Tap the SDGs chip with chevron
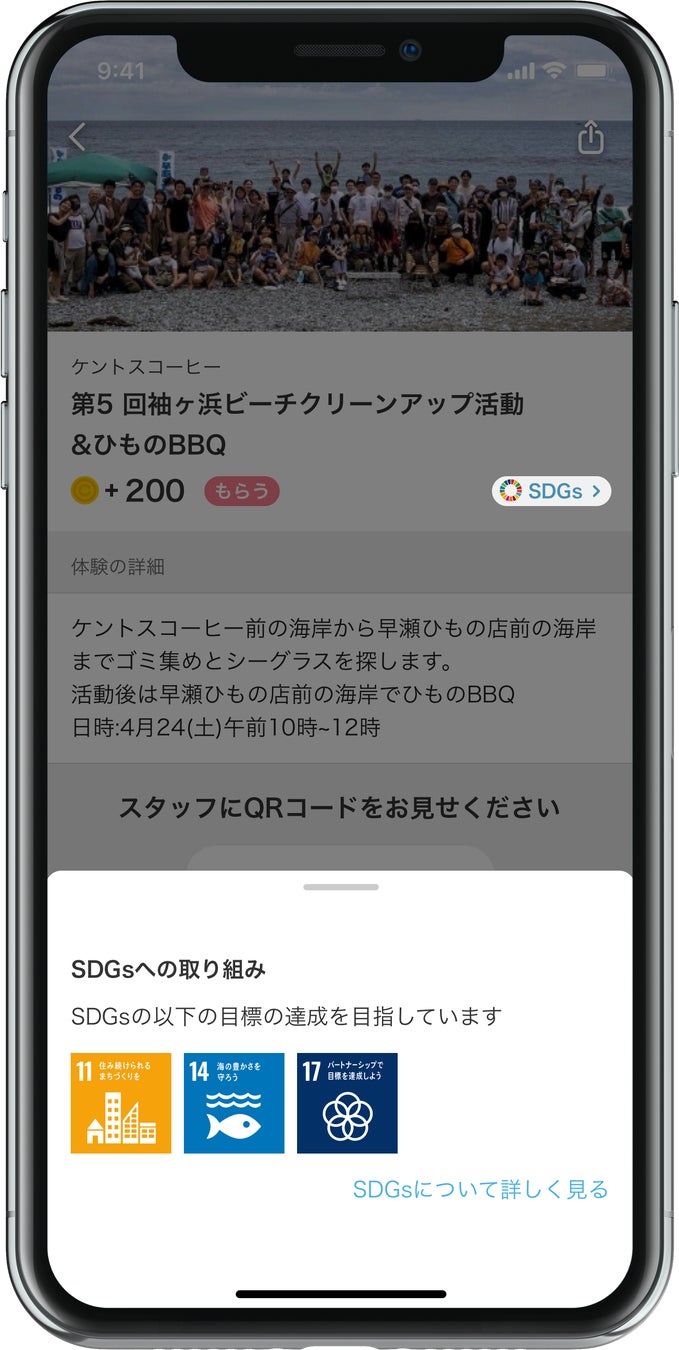Image resolution: width=679 pixels, height=1350 pixels. tap(551, 491)
